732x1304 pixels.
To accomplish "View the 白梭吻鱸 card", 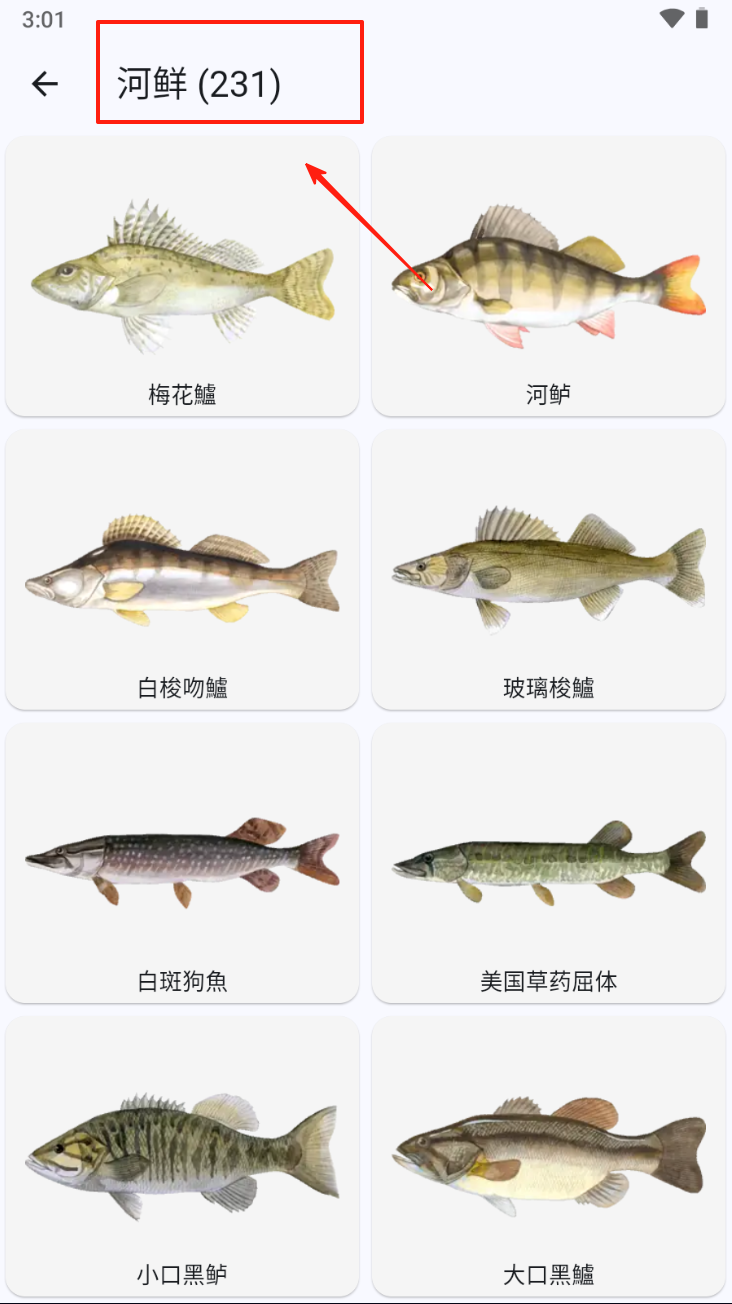I will tap(182, 571).
